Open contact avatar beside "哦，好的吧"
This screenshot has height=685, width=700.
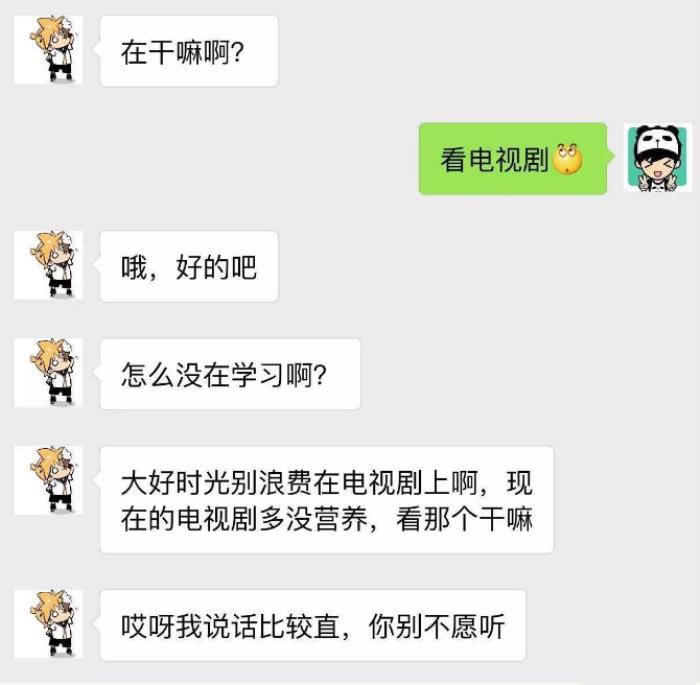click(x=48, y=265)
